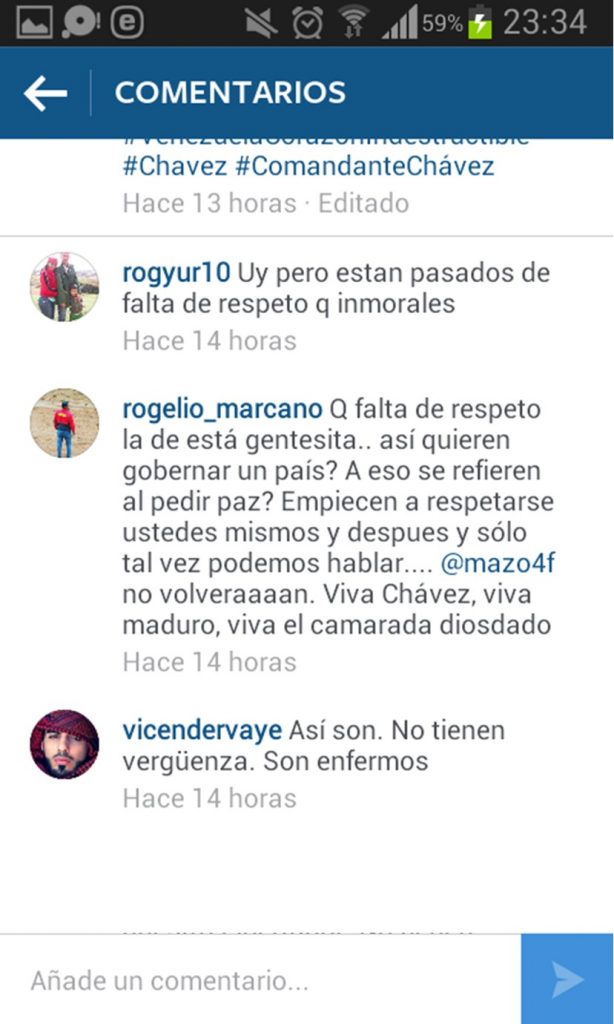This screenshot has height=1024, width=614.
Task: Tap vicendervaye's profile photo
Action: tap(65, 745)
